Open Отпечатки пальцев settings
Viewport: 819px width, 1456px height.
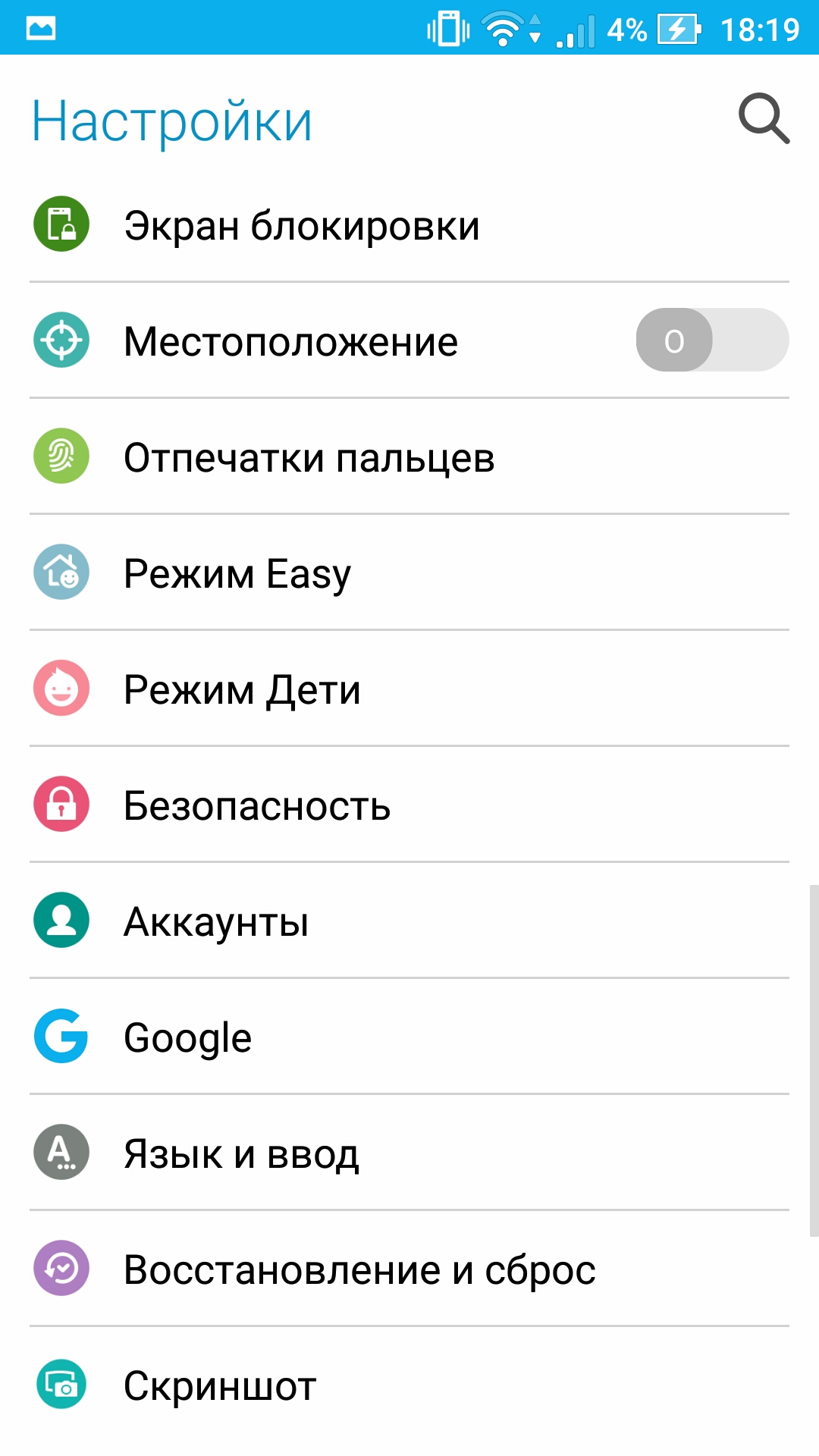tap(409, 457)
